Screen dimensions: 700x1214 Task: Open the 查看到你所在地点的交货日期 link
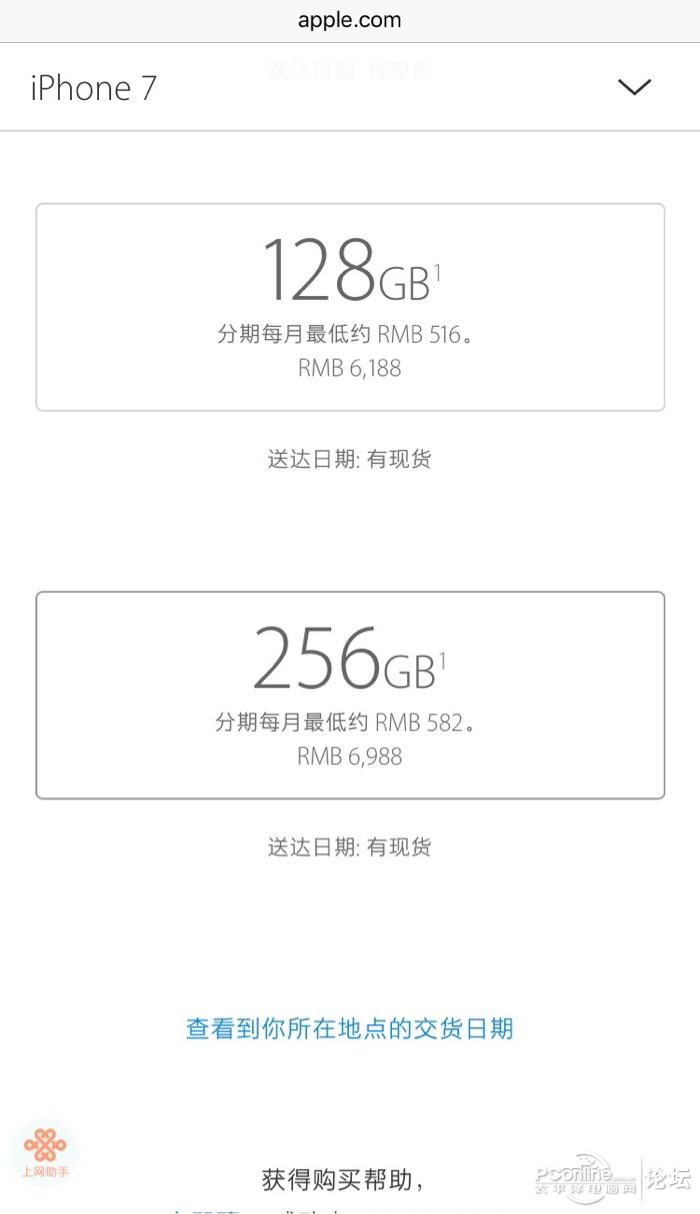click(350, 1029)
